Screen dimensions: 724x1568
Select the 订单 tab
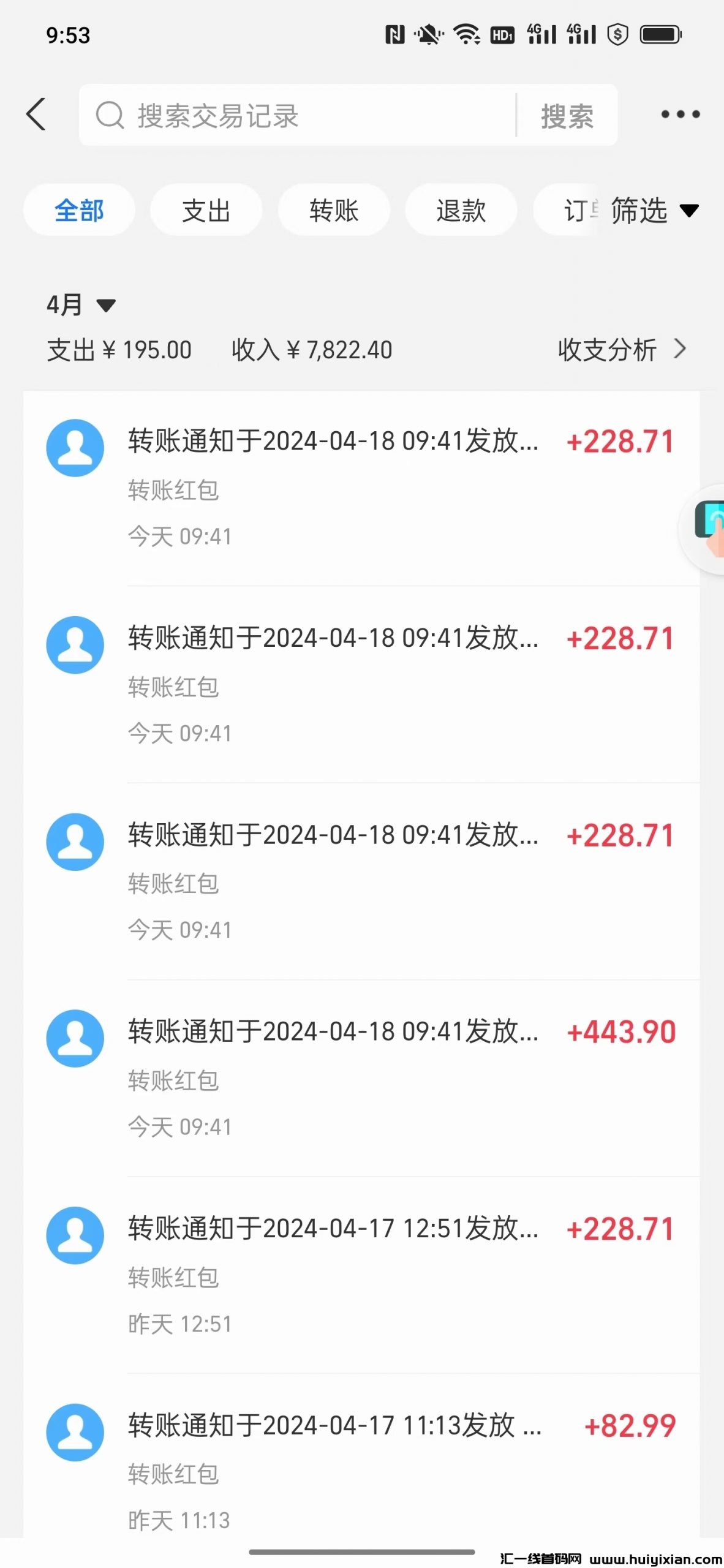coord(578,209)
